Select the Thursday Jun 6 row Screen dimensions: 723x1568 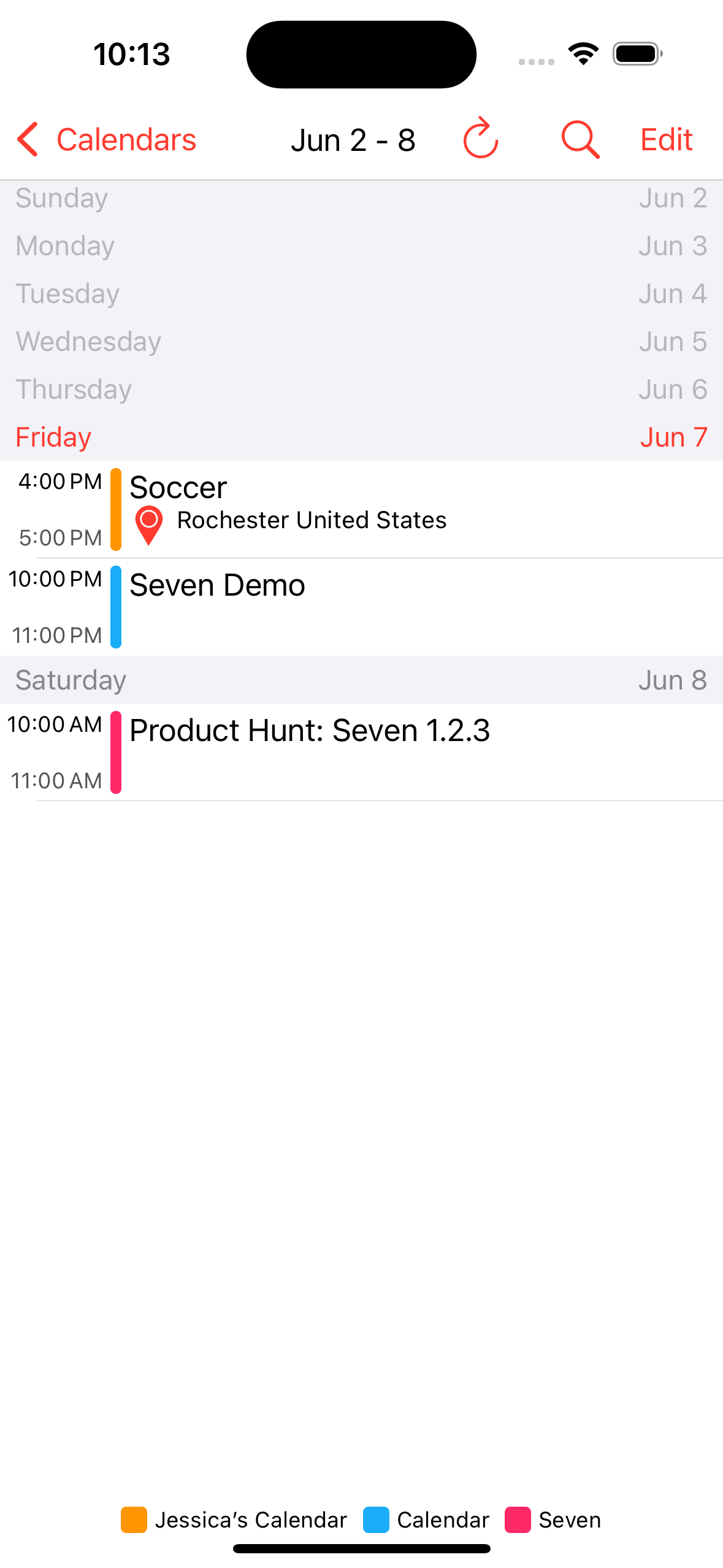[x=361, y=390]
